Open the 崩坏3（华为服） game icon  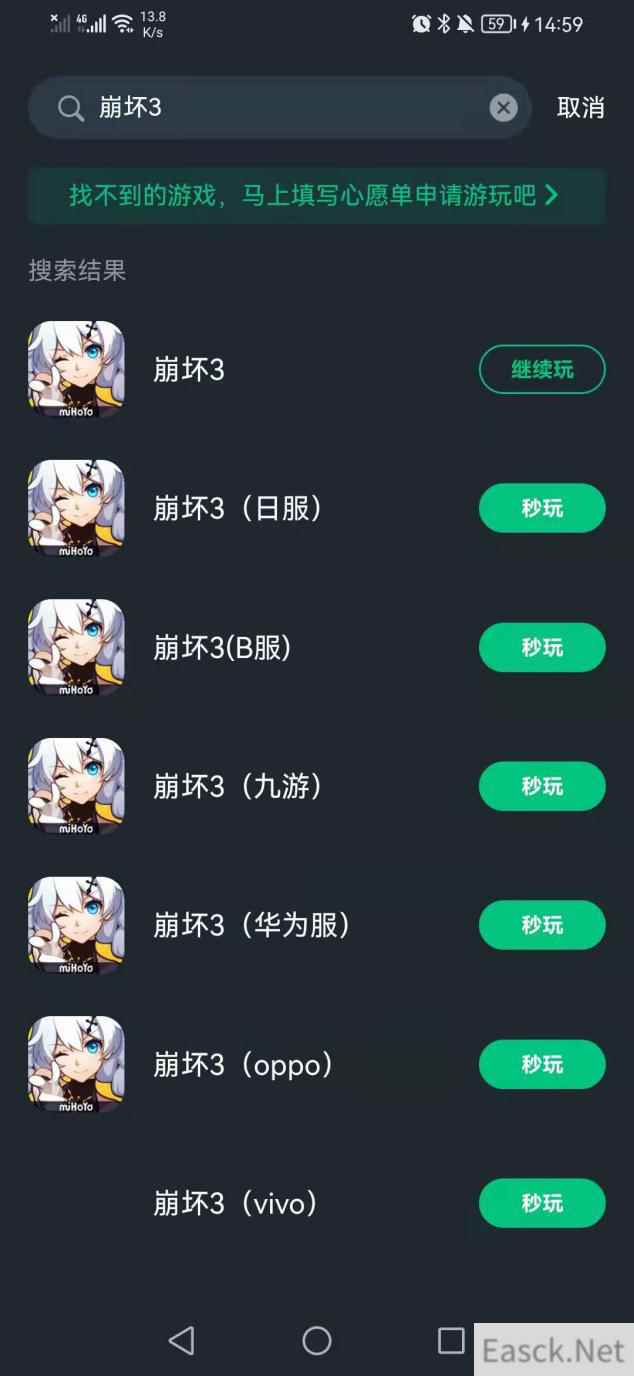[76, 925]
